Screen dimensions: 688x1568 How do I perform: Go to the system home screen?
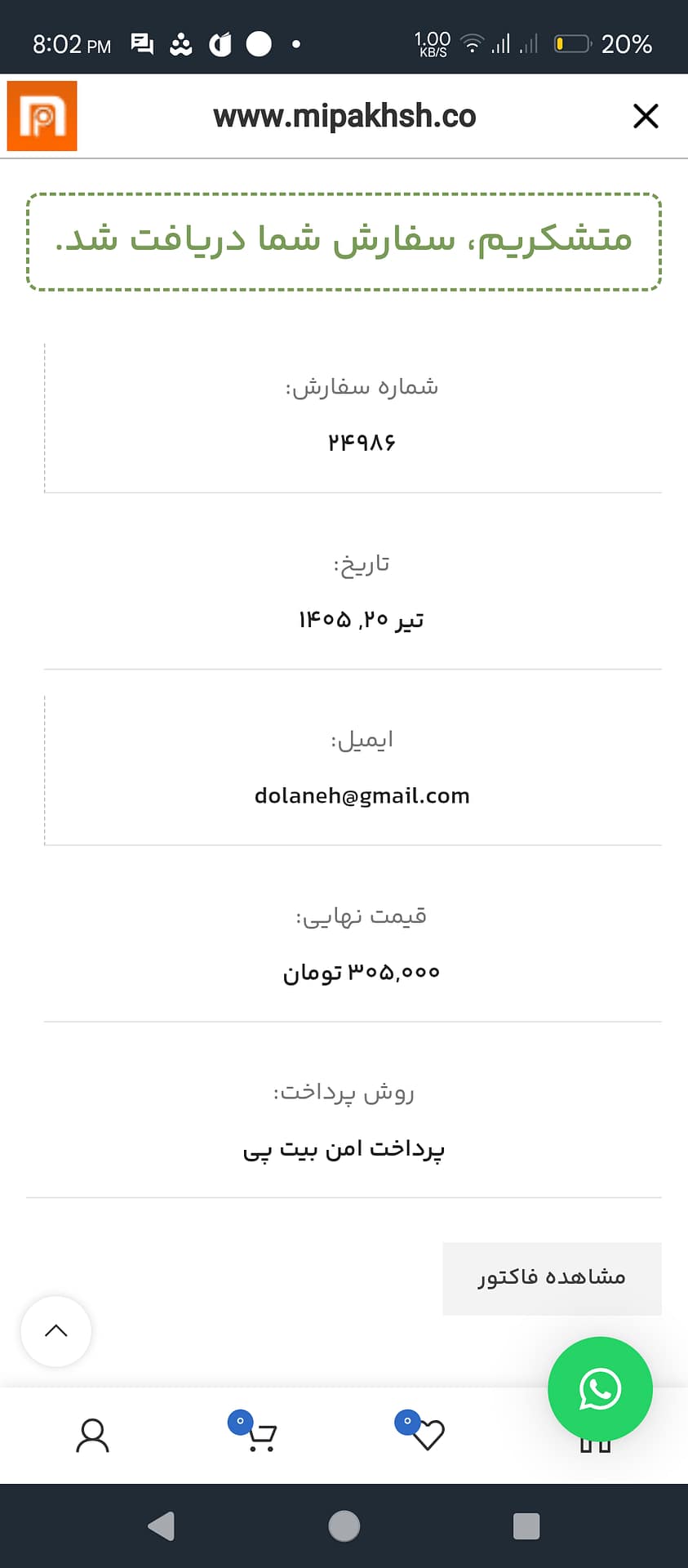coord(344,1526)
